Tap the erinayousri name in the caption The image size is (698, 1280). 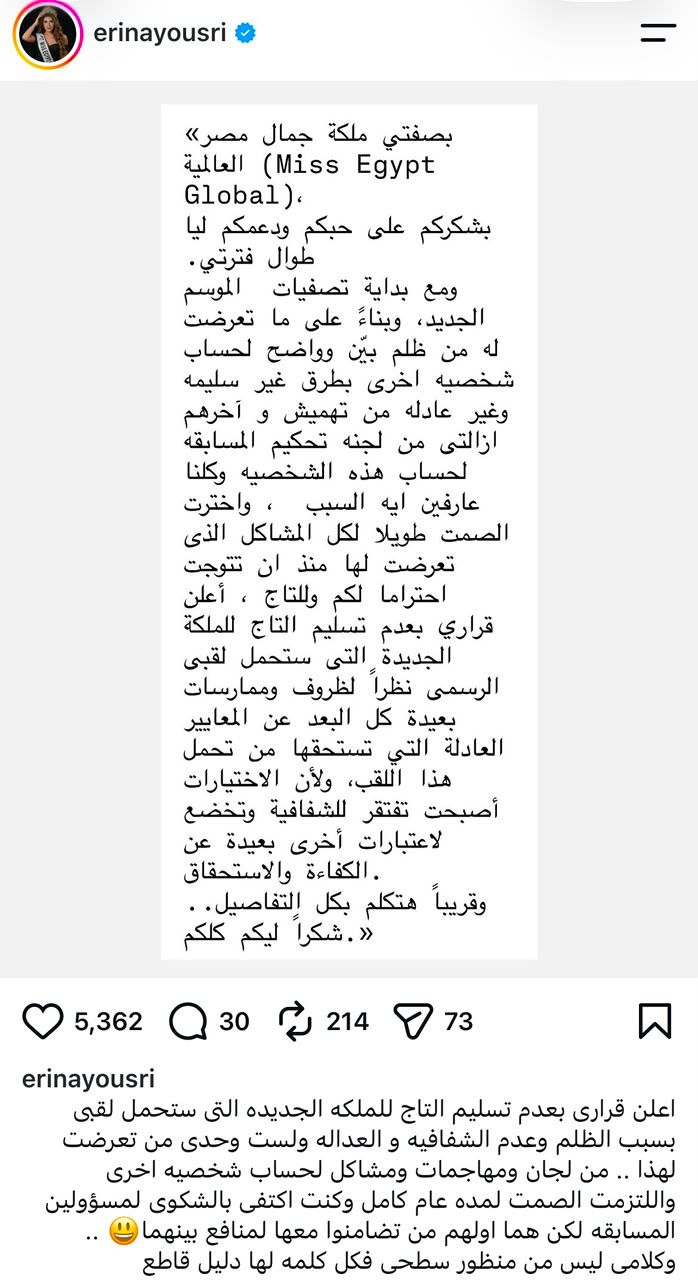pyautogui.click(x=88, y=1078)
